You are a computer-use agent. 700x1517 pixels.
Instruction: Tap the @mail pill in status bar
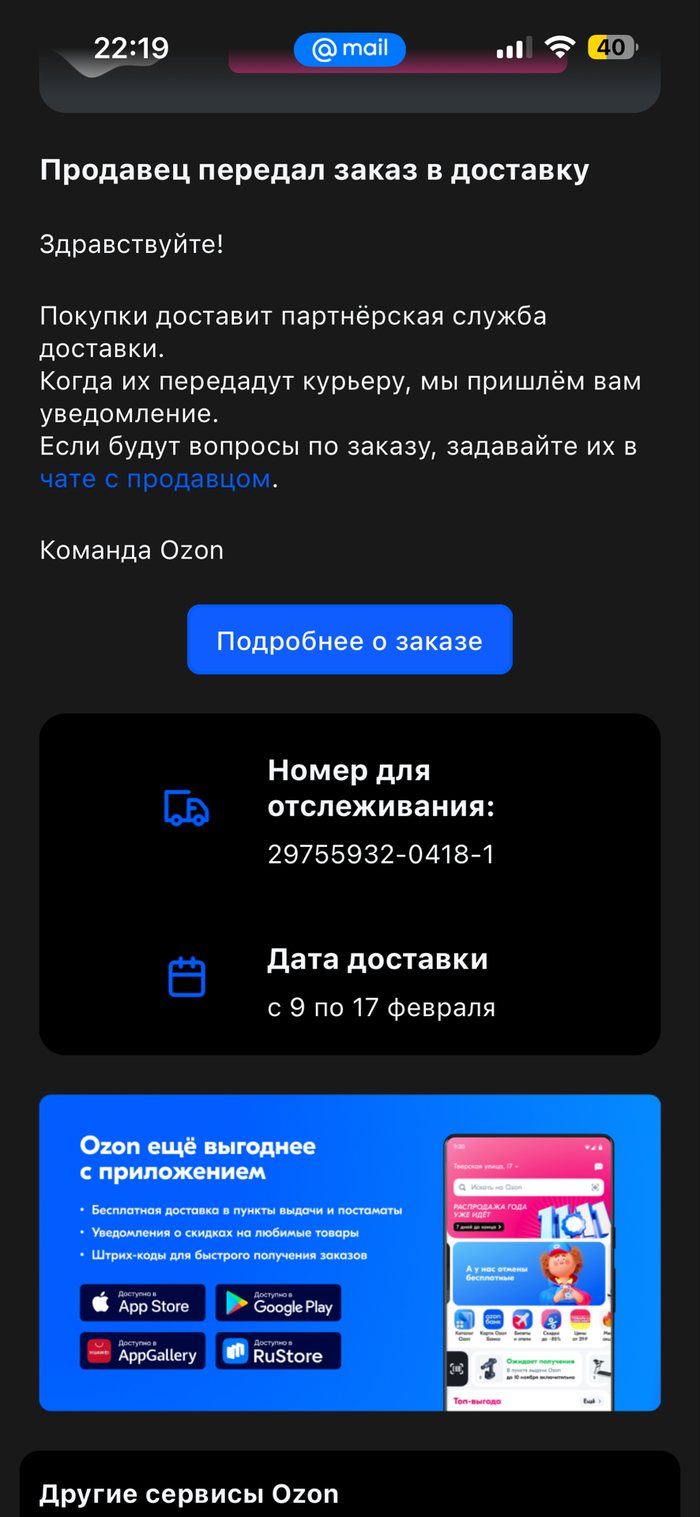[x=349, y=49]
